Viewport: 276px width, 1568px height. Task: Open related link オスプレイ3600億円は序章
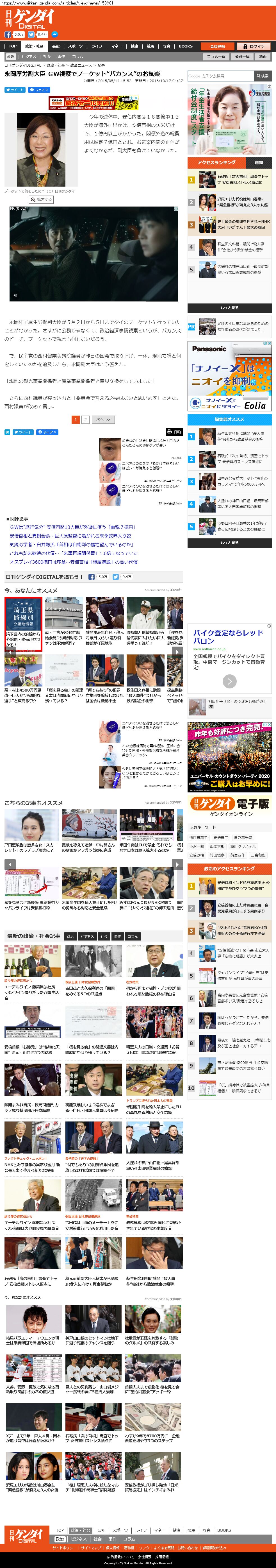click(74, 562)
